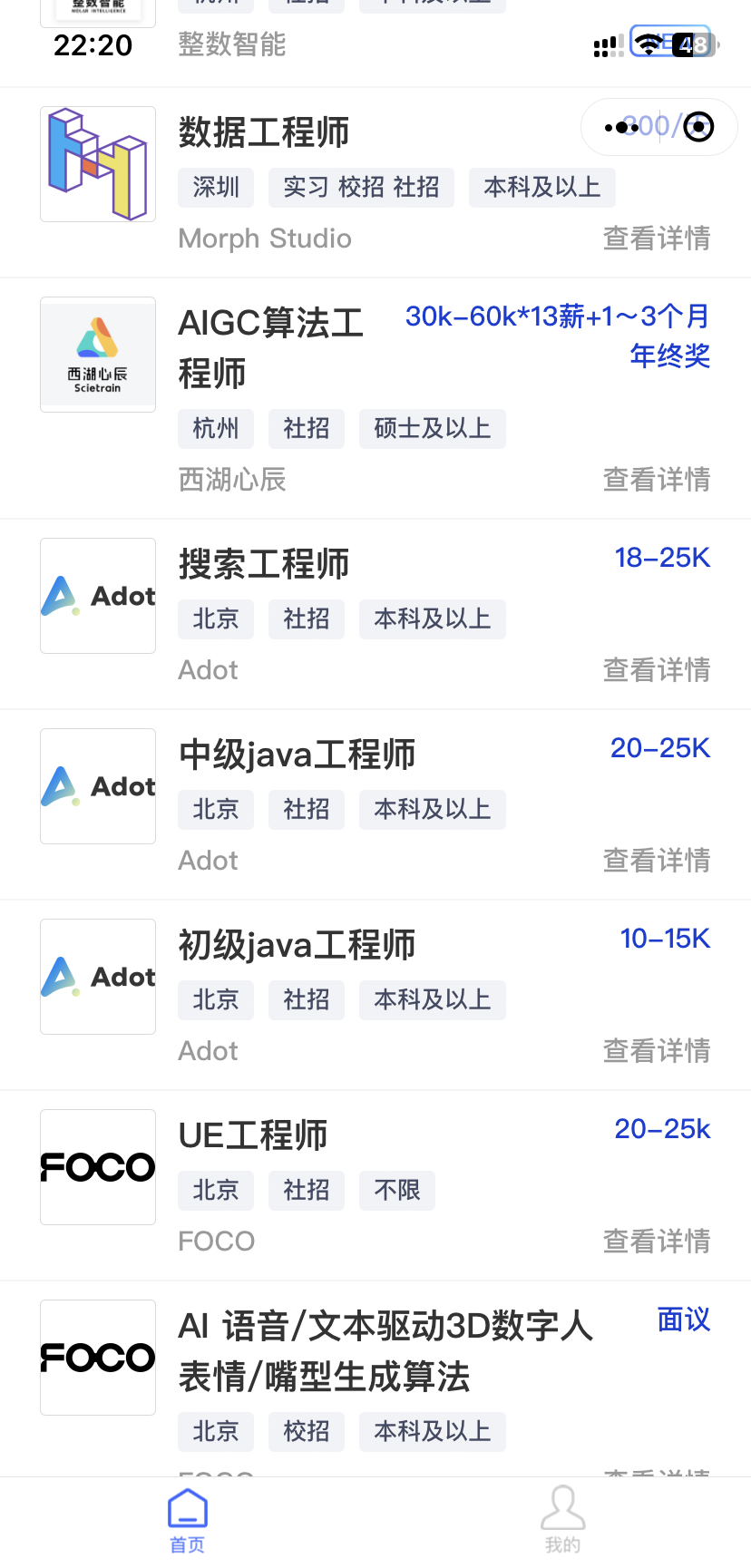Open the AI 语音/文本驱动3D数字人 job listing
This screenshot has width=751, height=1568.
[385, 1351]
